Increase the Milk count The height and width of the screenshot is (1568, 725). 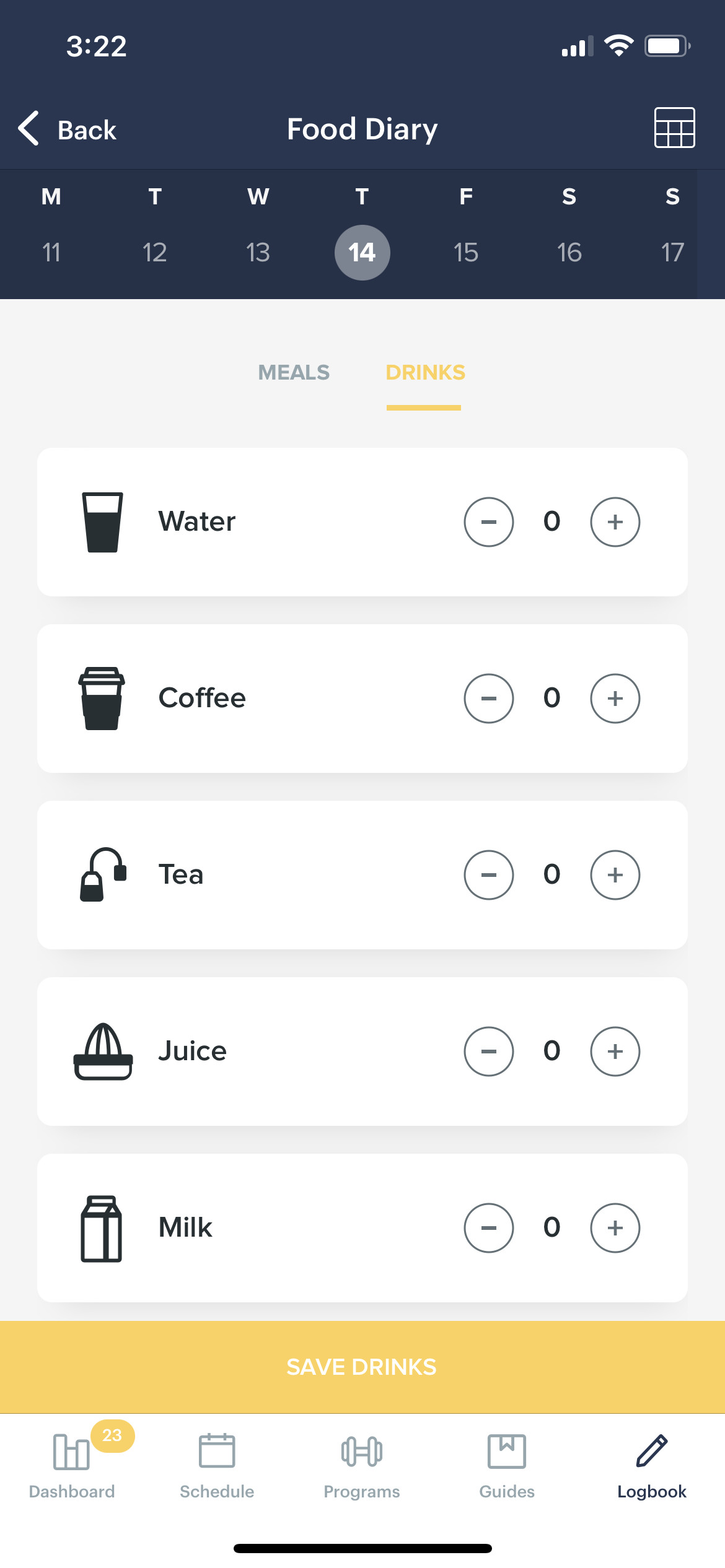(x=615, y=1228)
